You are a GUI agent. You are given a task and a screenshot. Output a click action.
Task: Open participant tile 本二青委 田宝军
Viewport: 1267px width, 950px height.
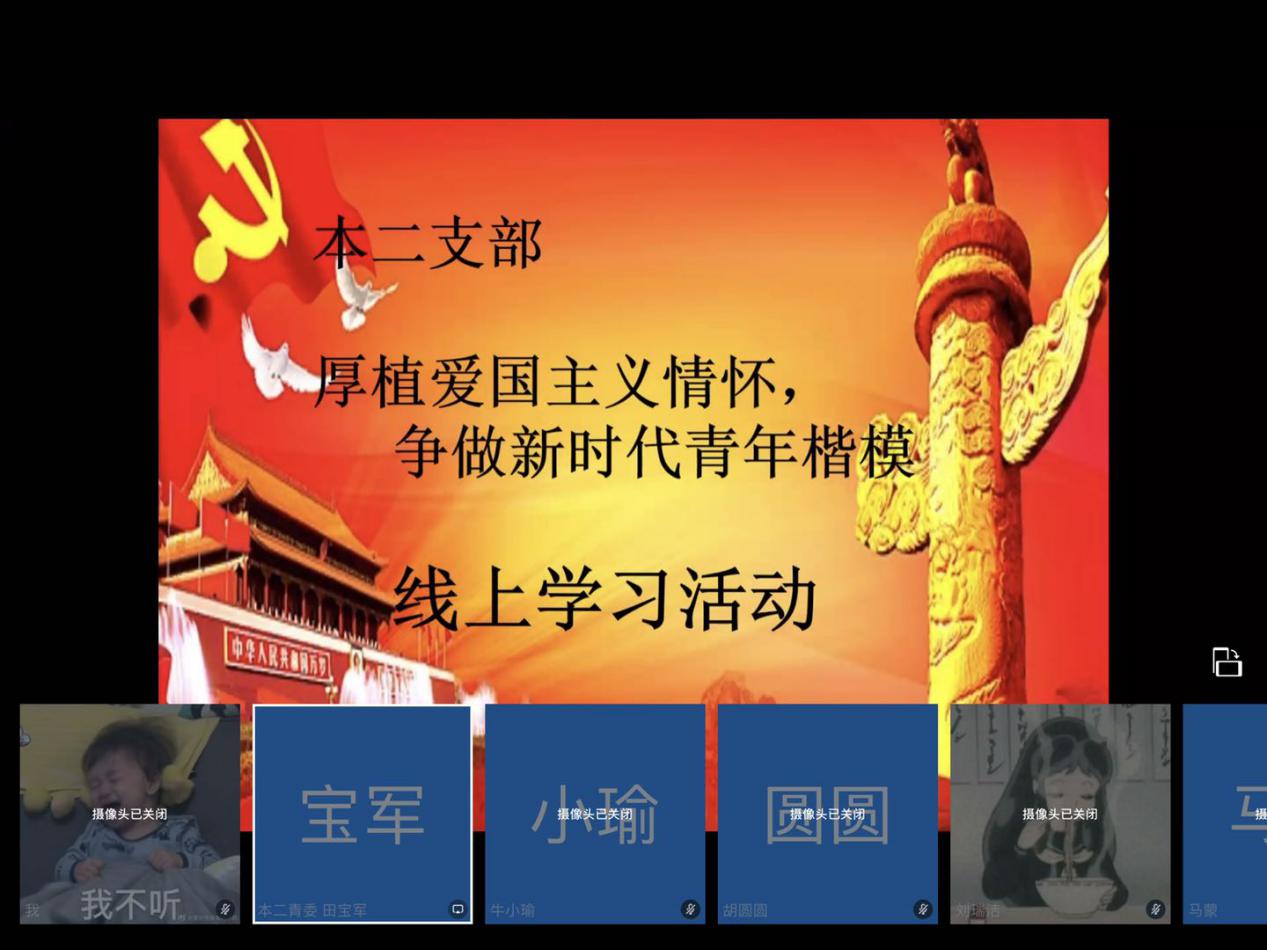click(362, 812)
